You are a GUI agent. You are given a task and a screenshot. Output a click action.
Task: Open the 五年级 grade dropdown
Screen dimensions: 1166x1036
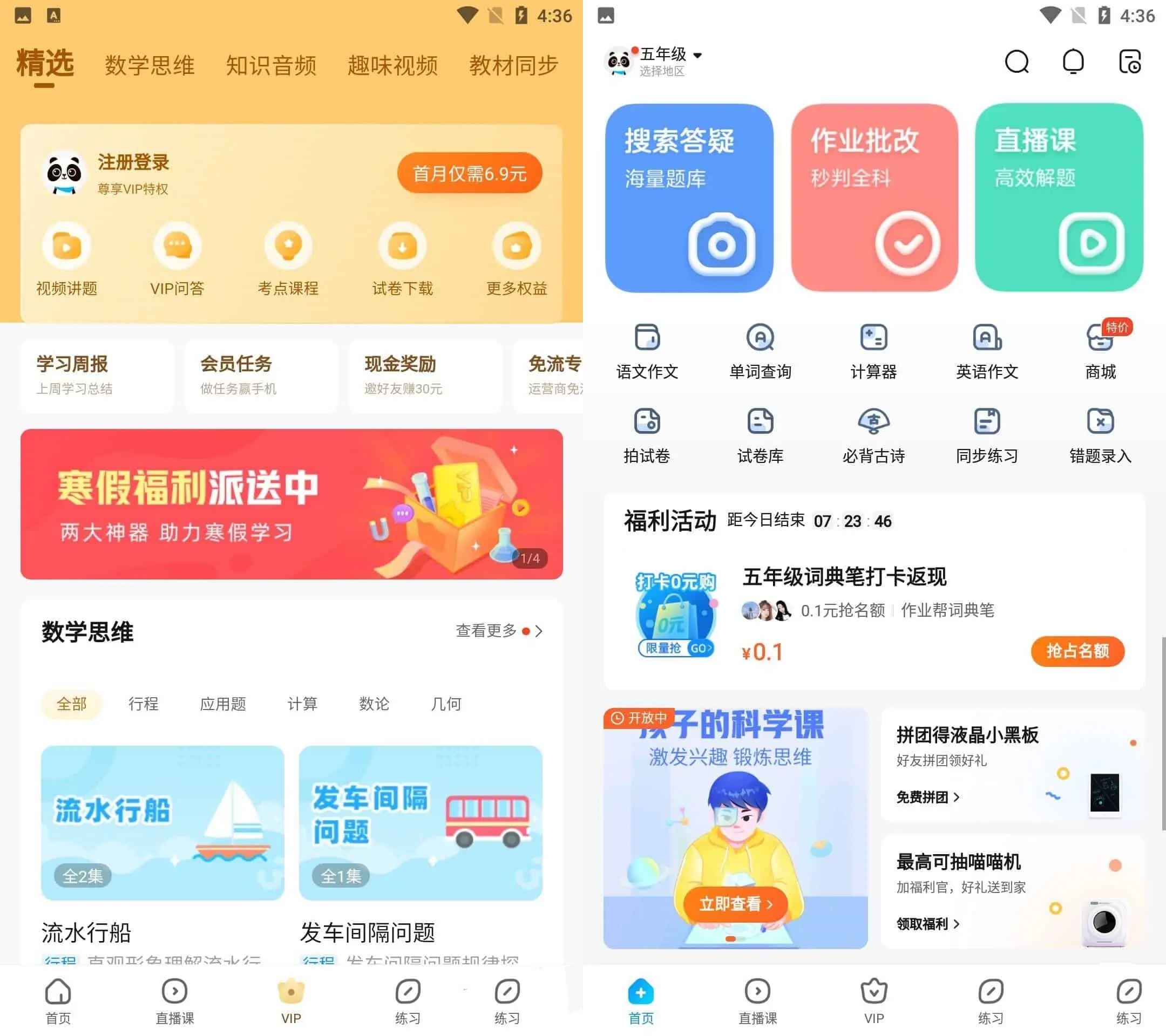coord(671,55)
